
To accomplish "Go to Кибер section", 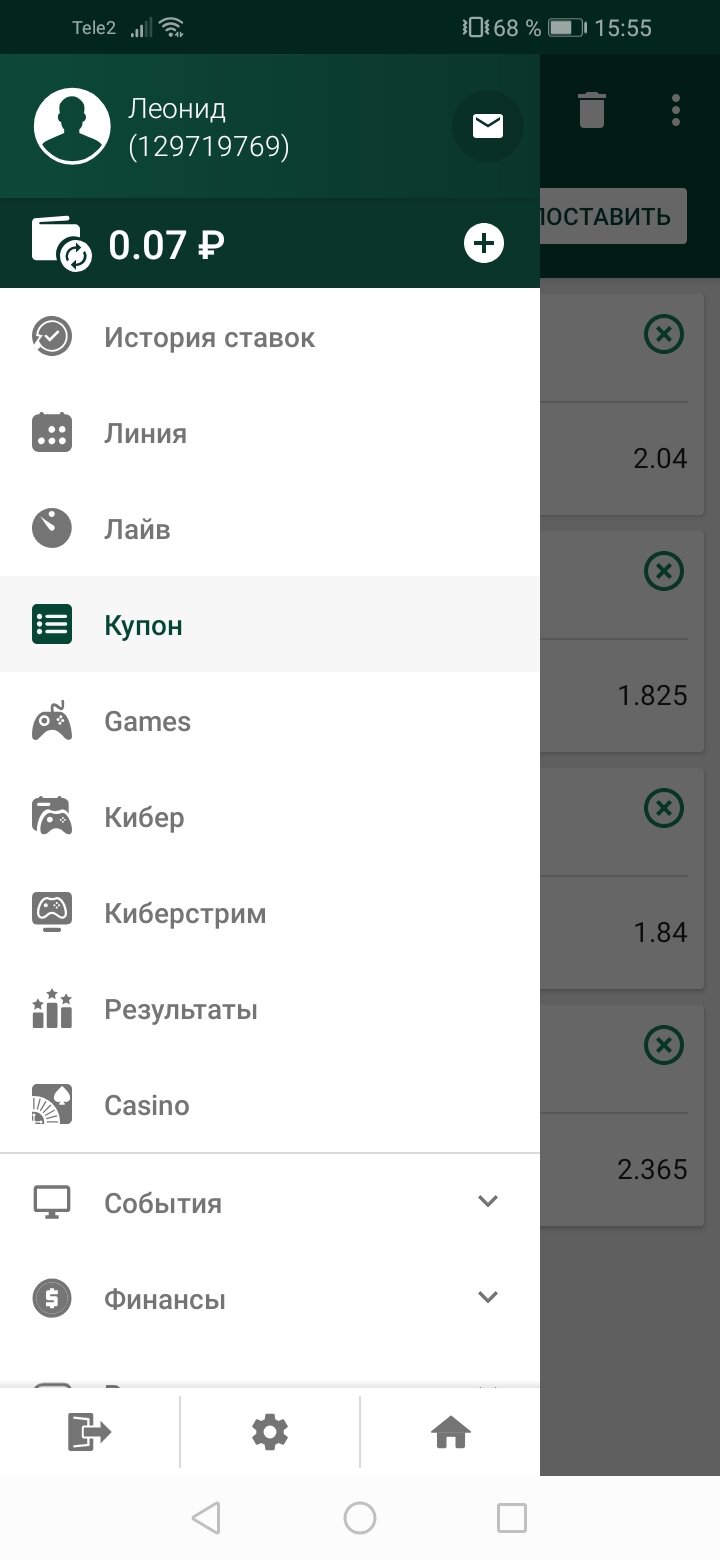I will pos(144,818).
